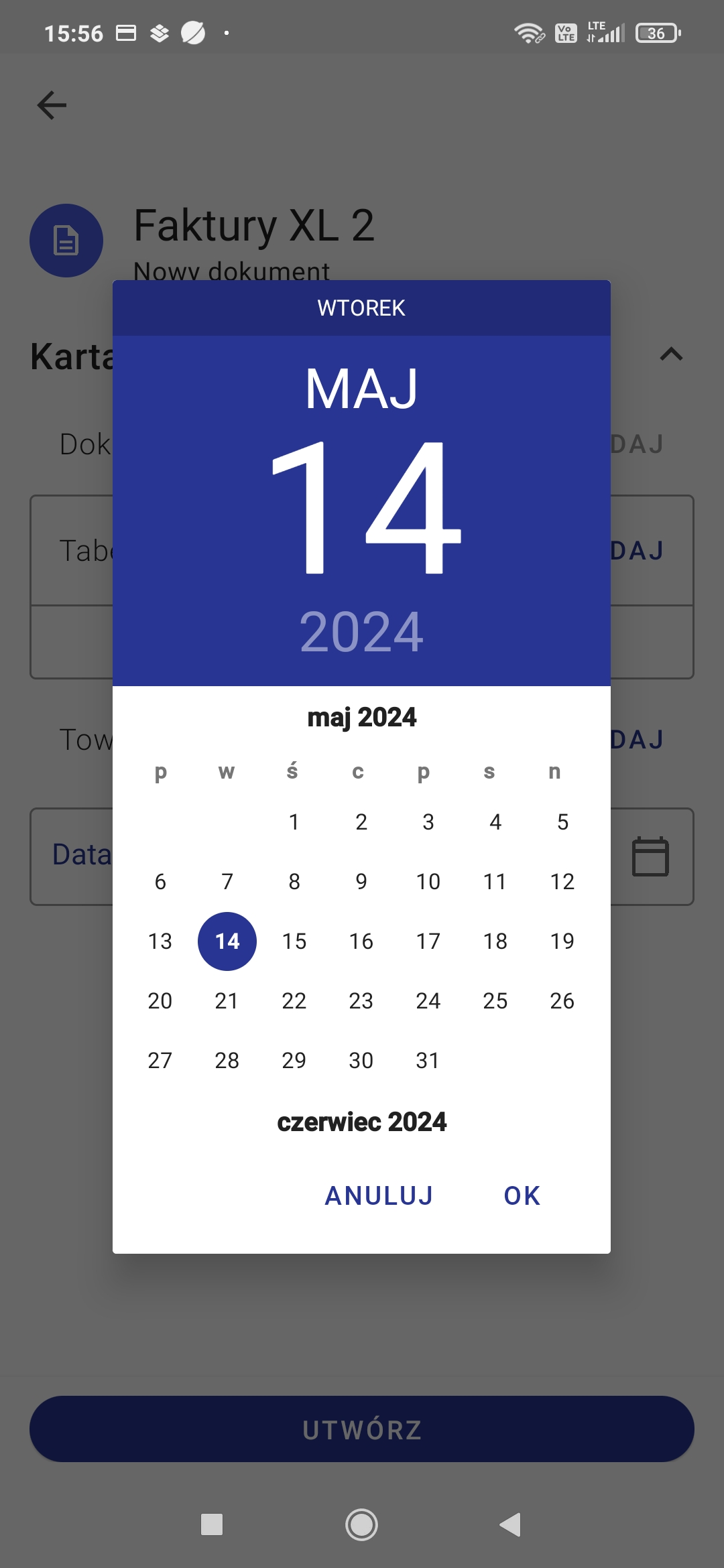The image size is (724, 1568).
Task: Pick May 31 in the calendar
Action: coord(428,1061)
